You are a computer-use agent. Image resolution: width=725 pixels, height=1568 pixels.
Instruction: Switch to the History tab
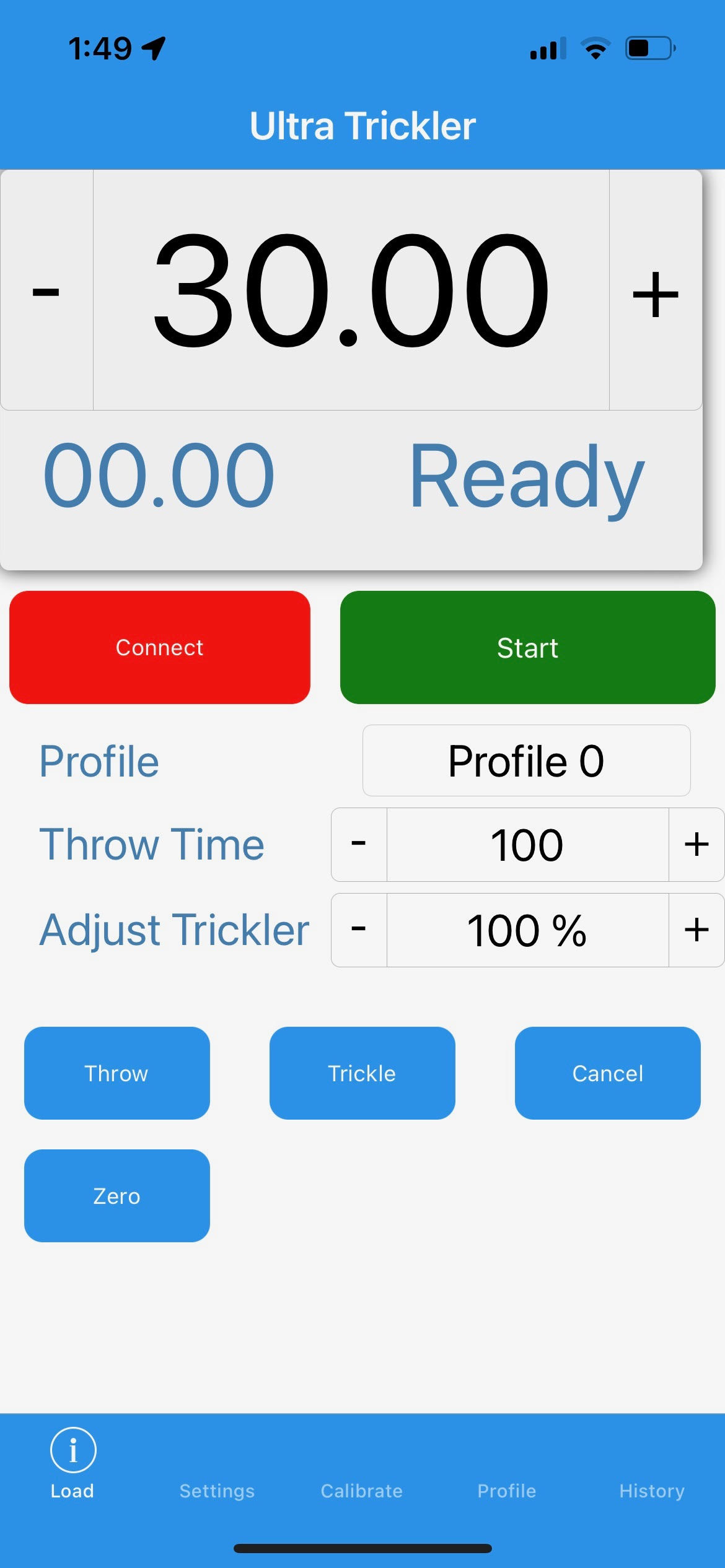pos(652,1491)
